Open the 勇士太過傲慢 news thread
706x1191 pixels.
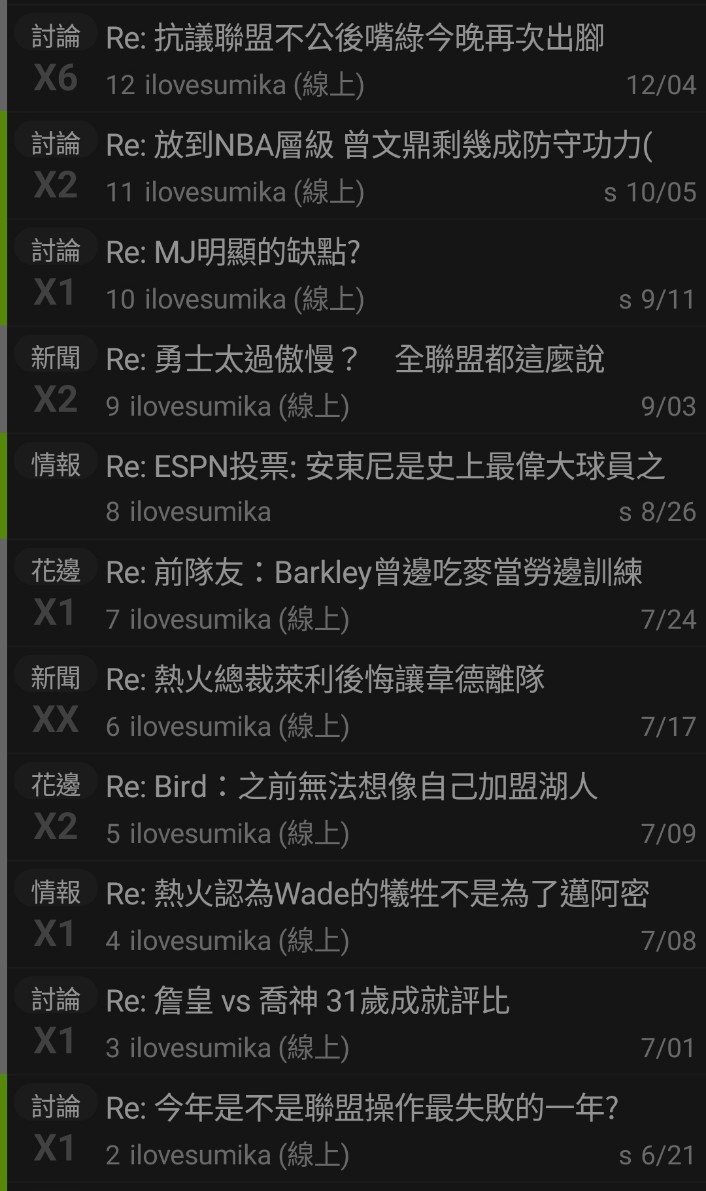tap(355, 359)
